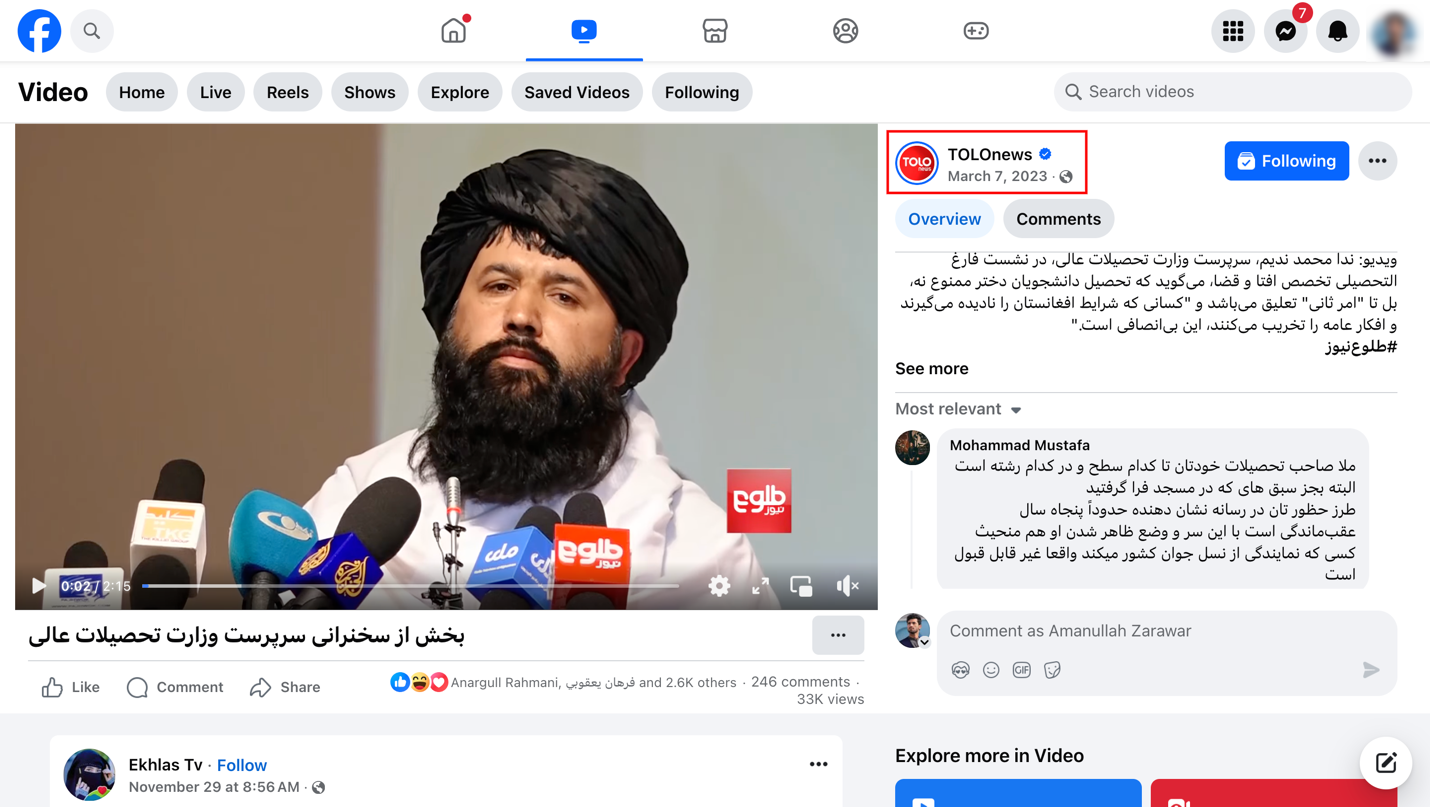Tap Following button for TOLOnews

click(x=1286, y=161)
